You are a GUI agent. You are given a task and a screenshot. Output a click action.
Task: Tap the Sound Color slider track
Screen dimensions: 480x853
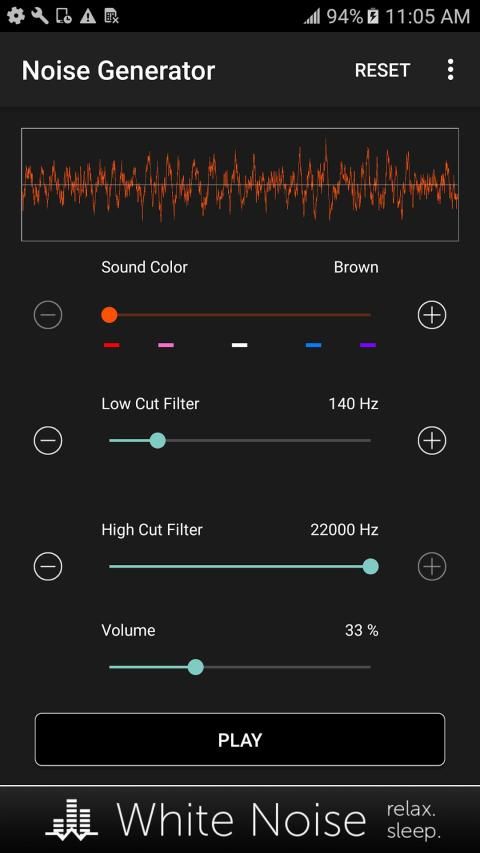coord(239,315)
